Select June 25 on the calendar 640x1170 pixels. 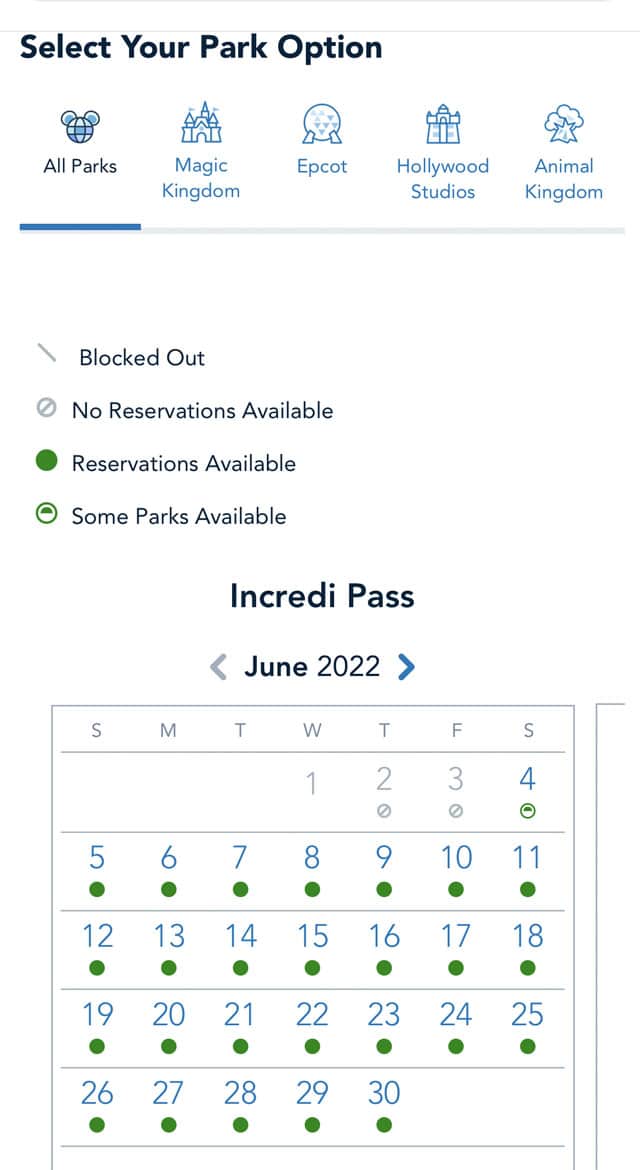(x=527, y=1027)
